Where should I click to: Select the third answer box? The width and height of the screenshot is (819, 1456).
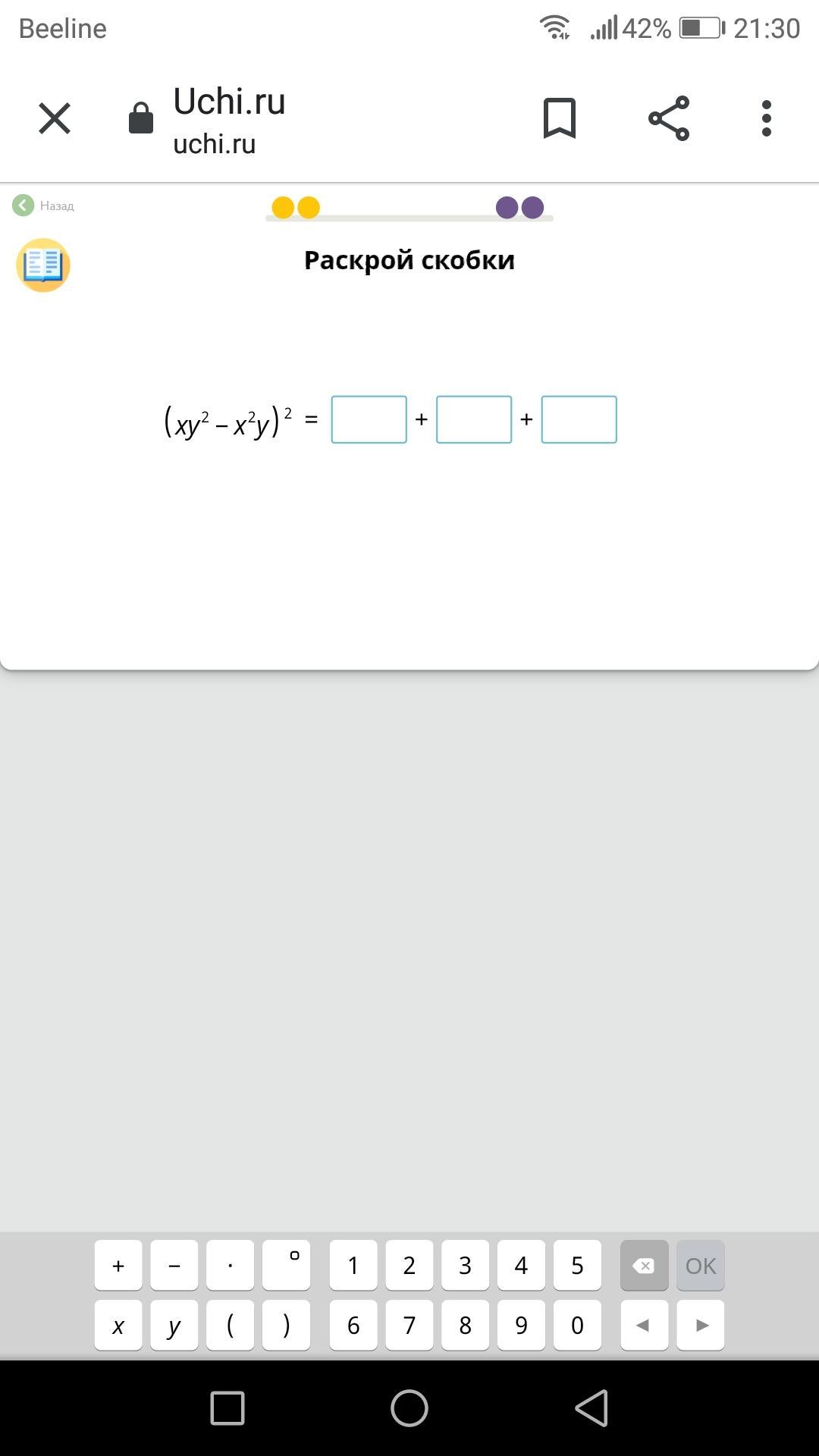579,419
